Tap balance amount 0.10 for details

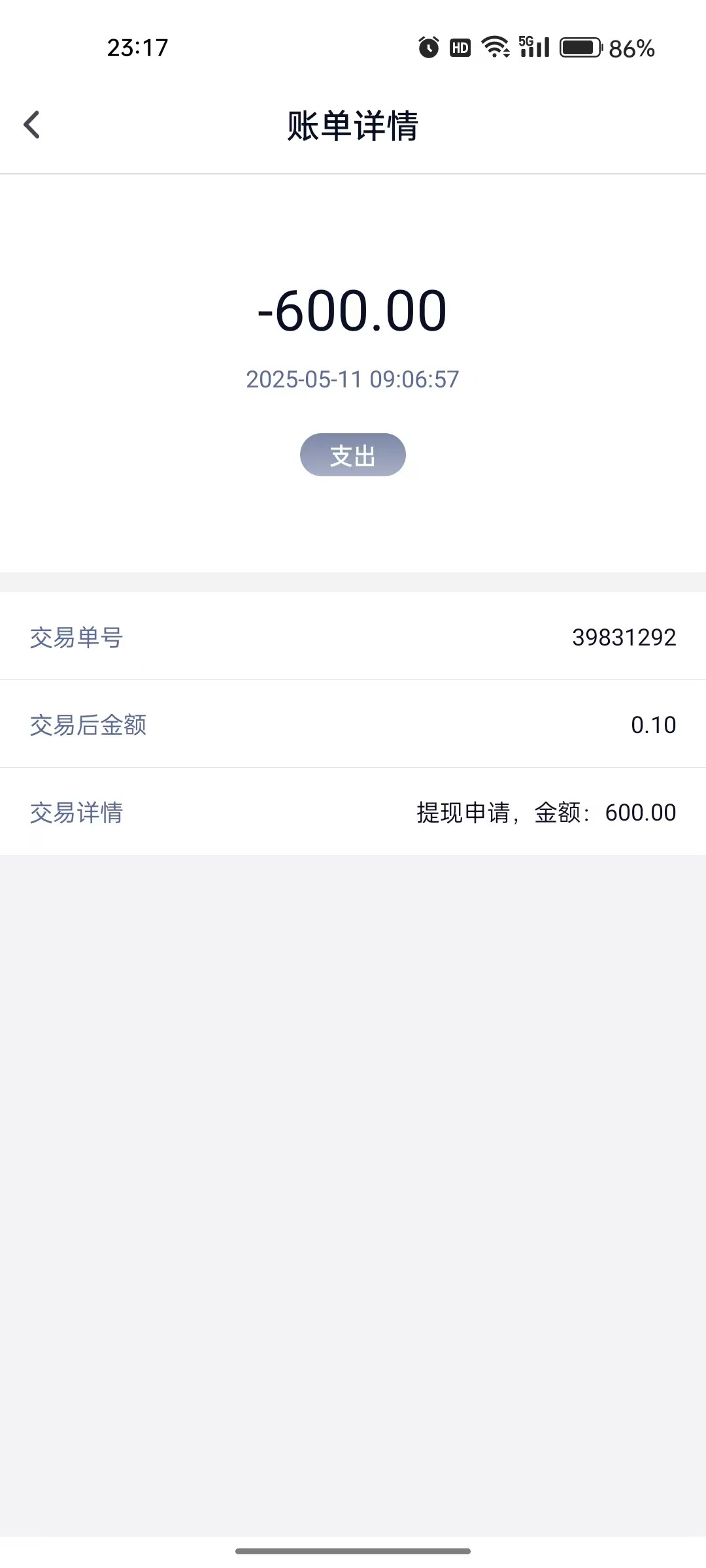click(x=652, y=725)
